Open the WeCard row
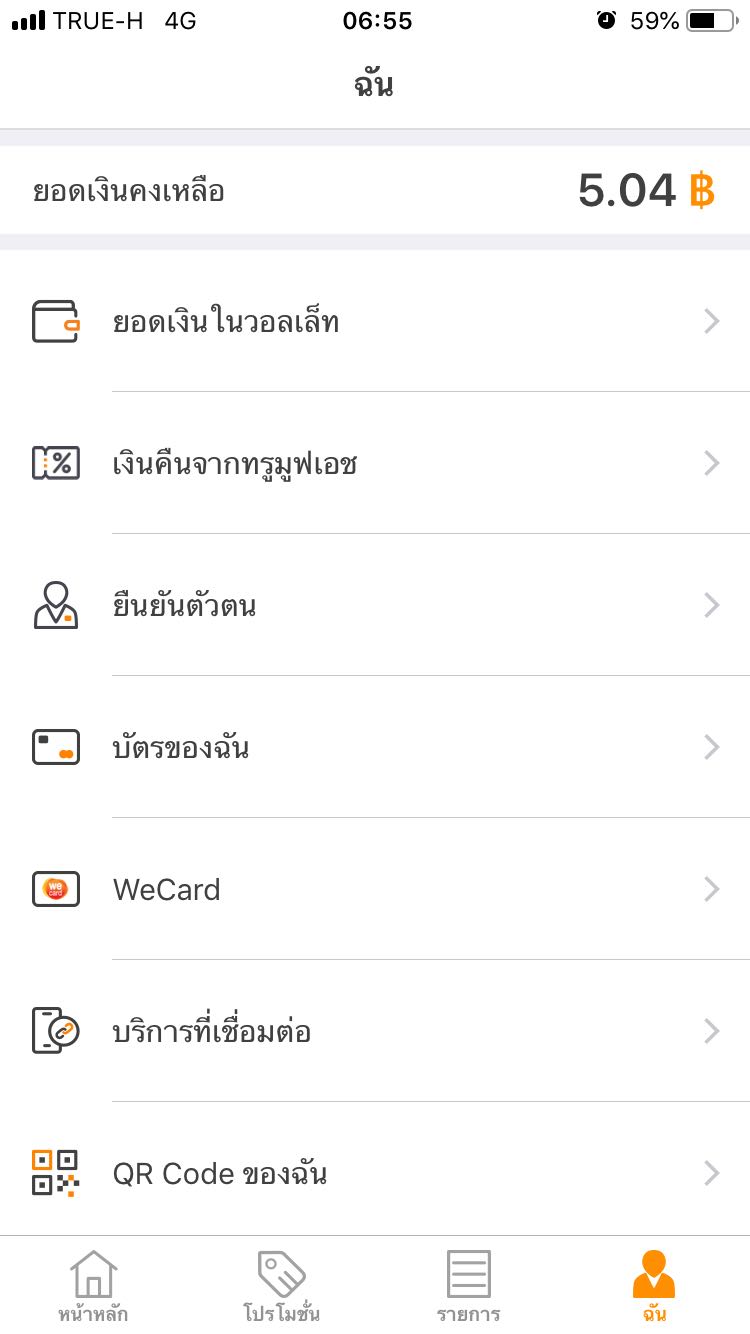The height and width of the screenshot is (1334, 750). [375, 889]
